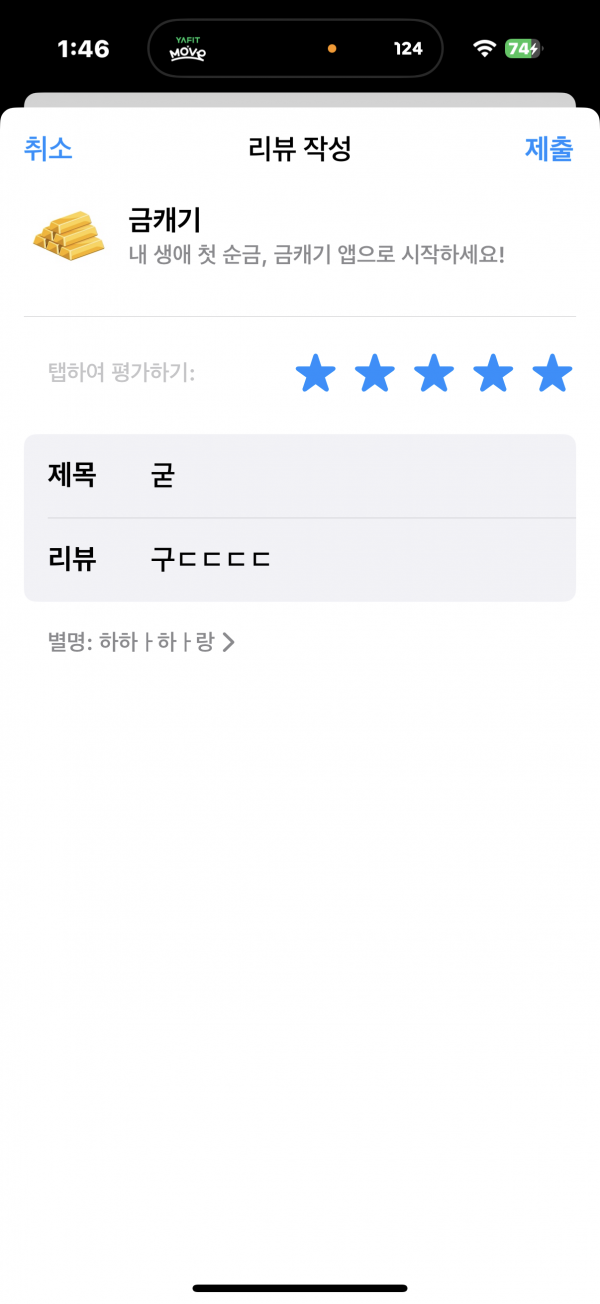Submit the review with 제출
This screenshot has height=1304, width=600.
click(549, 149)
